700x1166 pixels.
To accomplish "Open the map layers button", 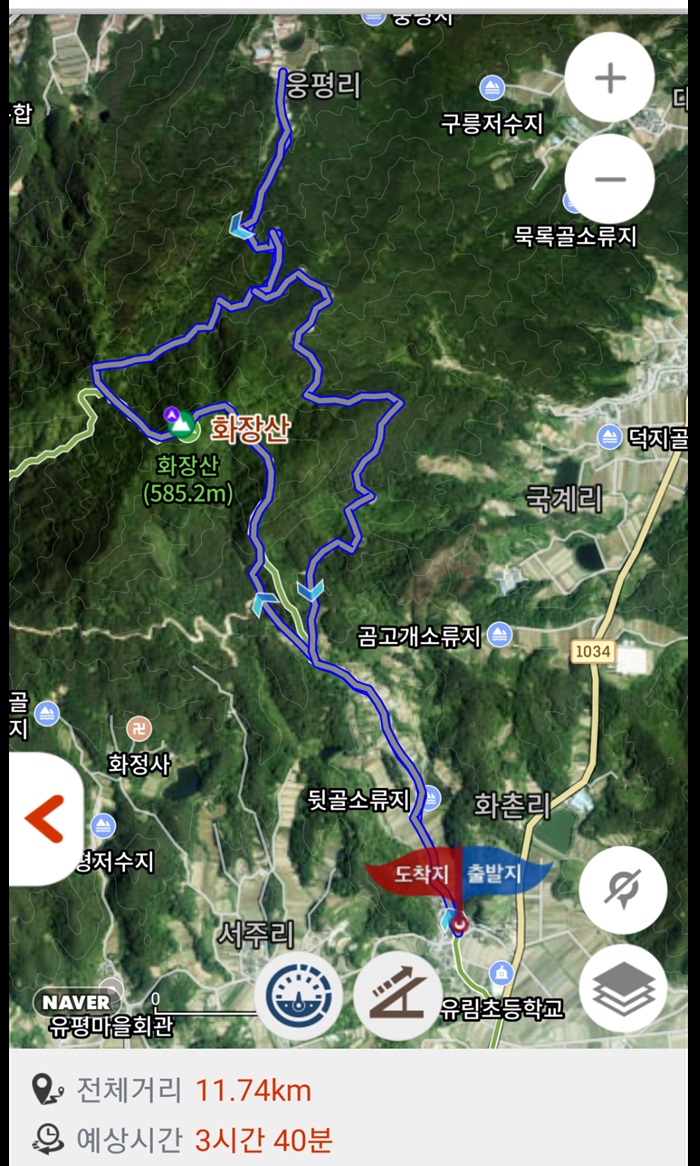I will click(x=623, y=988).
